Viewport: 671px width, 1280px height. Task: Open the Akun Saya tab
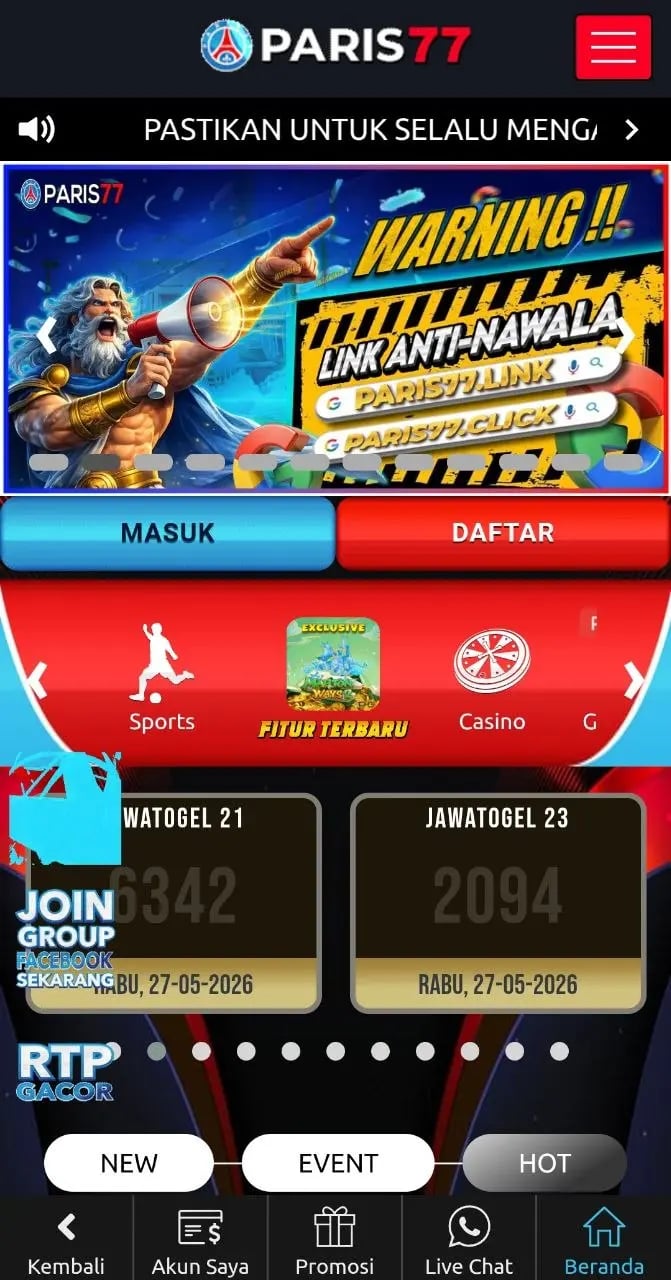click(200, 1240)
